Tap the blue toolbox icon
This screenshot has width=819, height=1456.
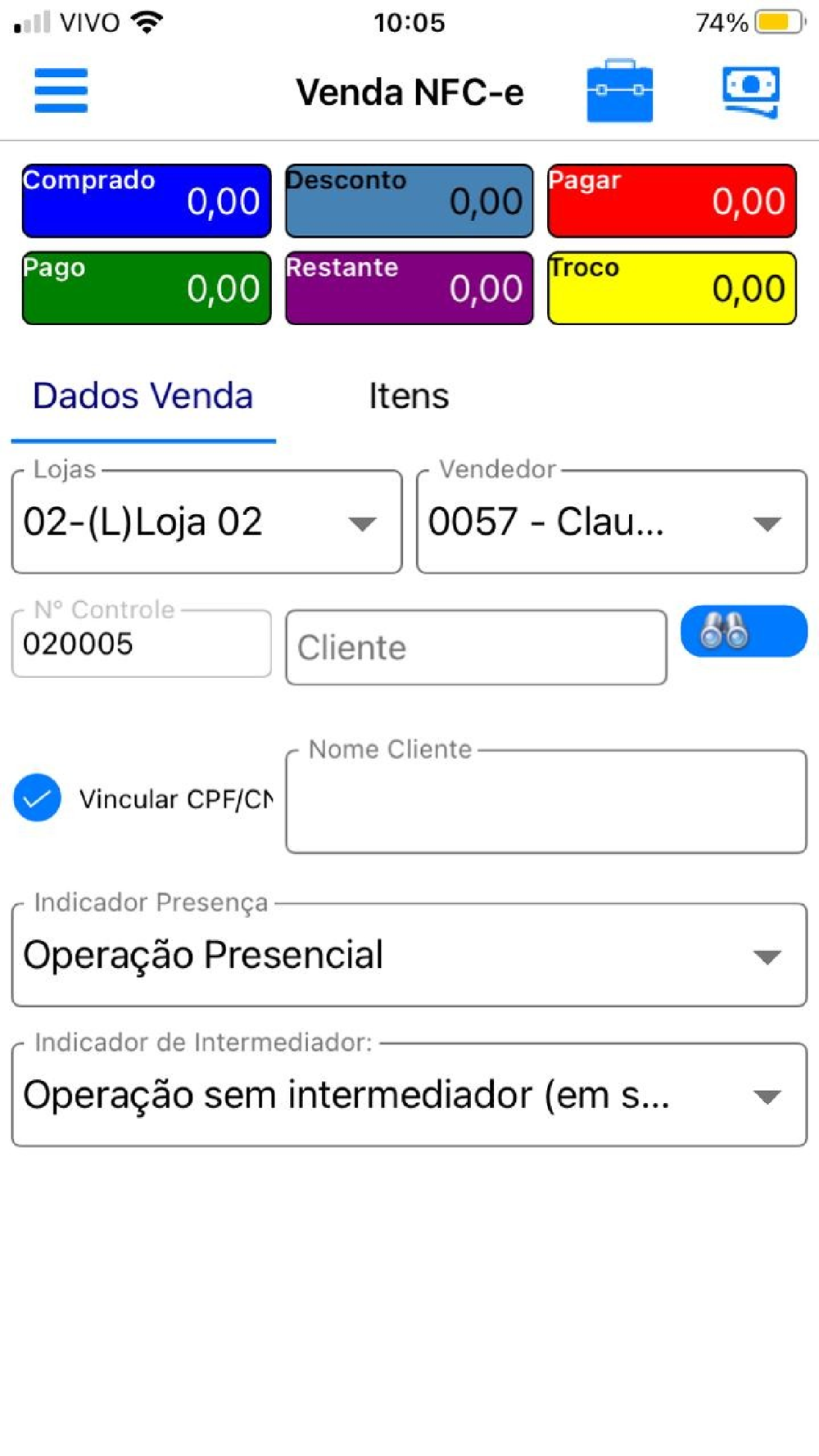tap(619, 91)
